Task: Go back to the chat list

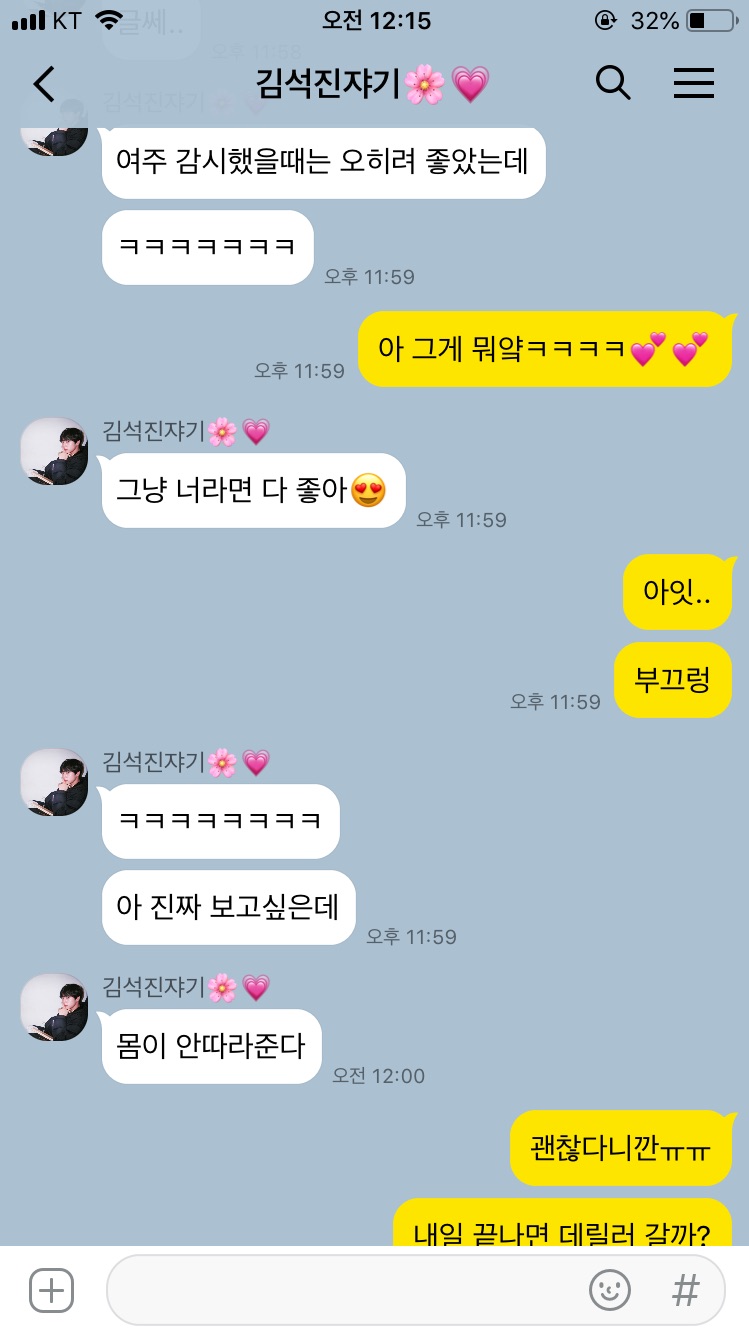Action: (44, 84)
